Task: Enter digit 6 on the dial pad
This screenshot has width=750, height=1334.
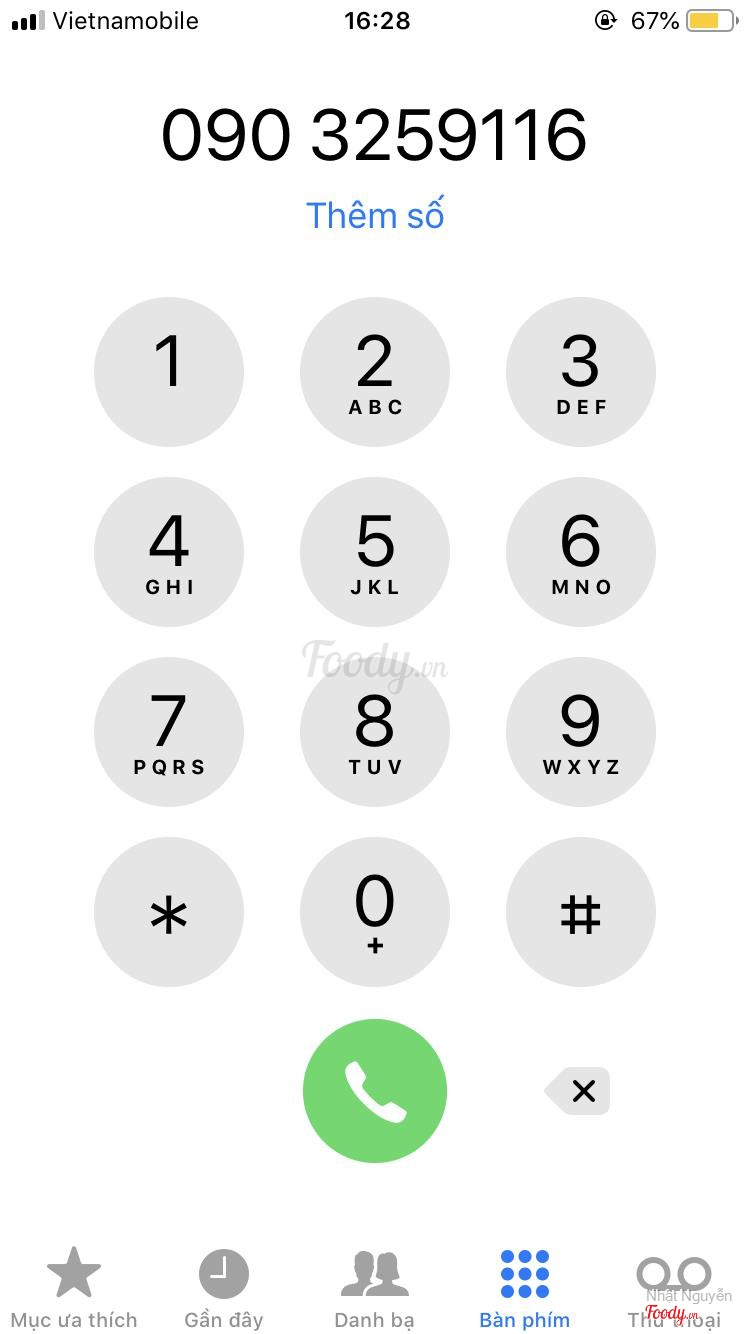Action: point(581,552)
